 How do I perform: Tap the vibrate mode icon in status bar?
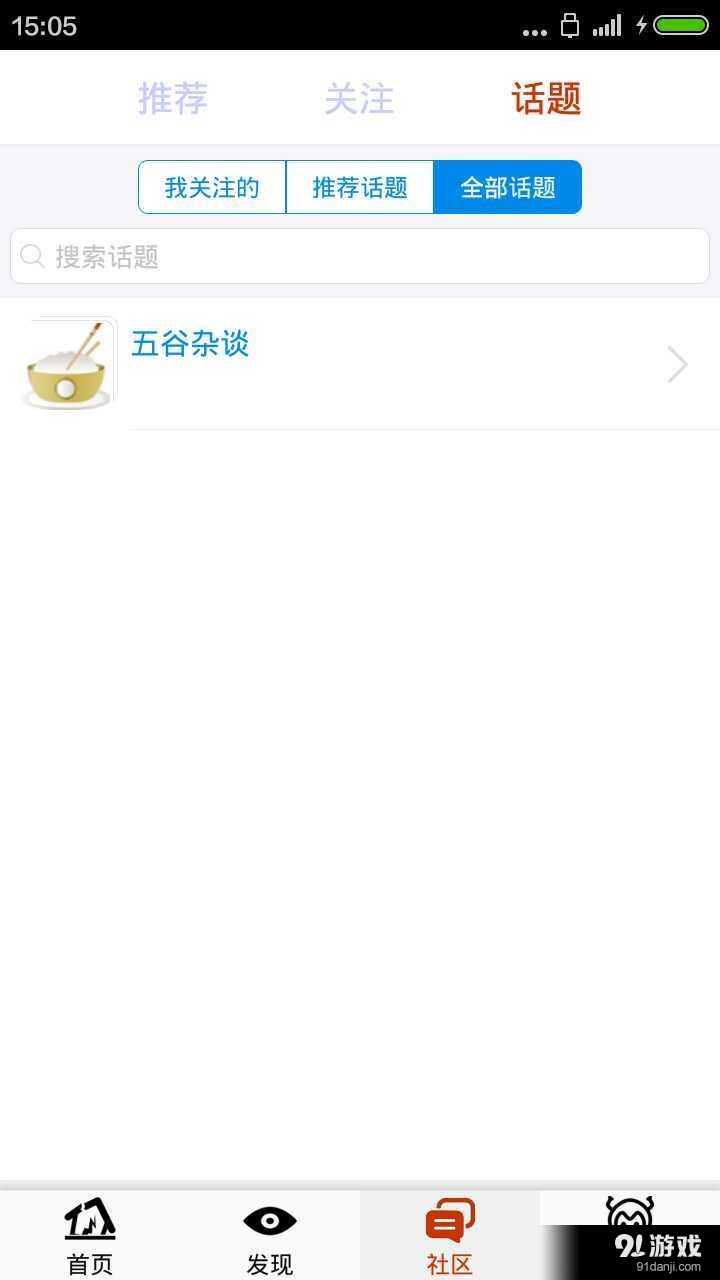click(570, 26)
